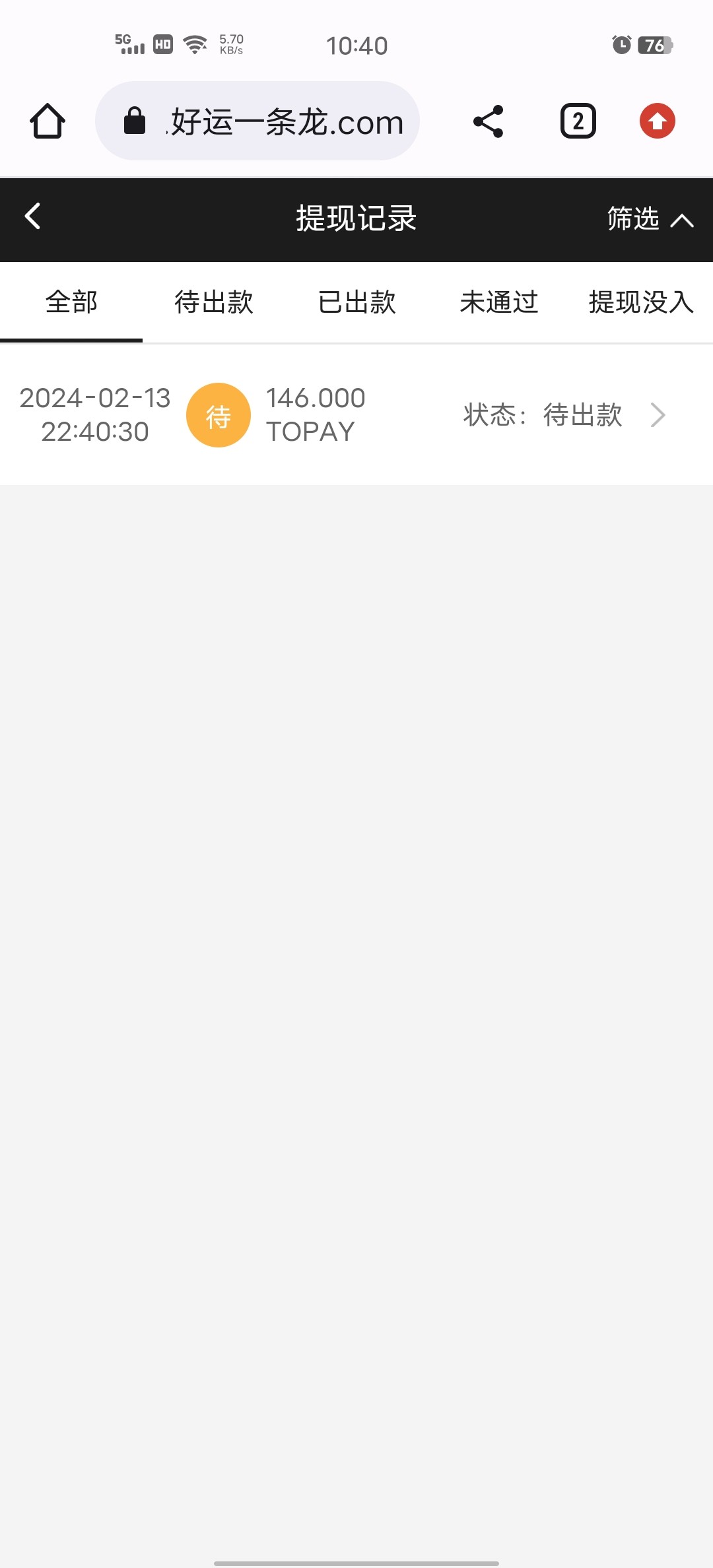The height and width of the screenshot is (1568, 713).
Task: Switch to the 待出款 tab
Action: pos(214,303)
